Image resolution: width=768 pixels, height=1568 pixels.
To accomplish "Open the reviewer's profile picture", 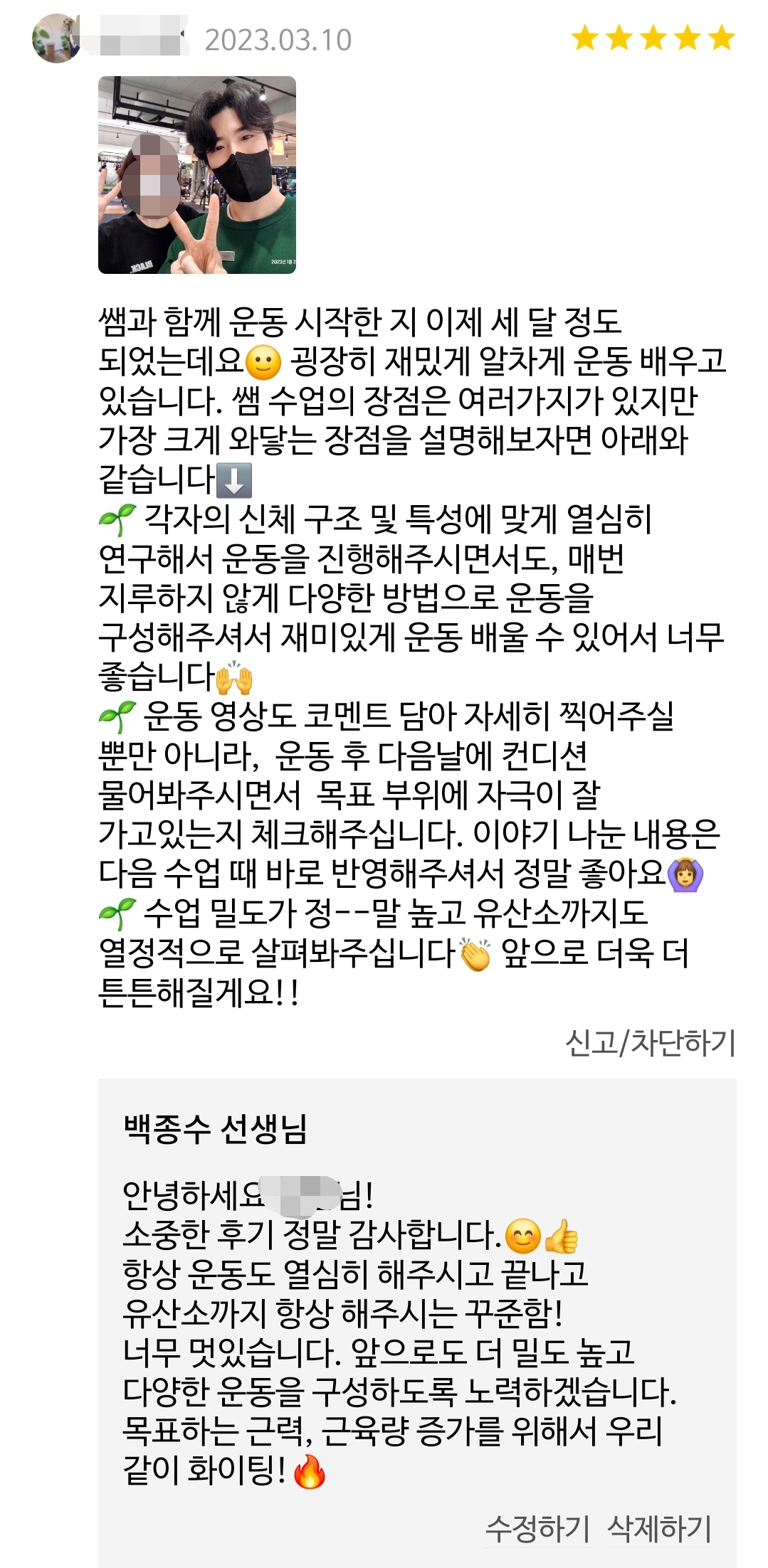I will (56, 39).
